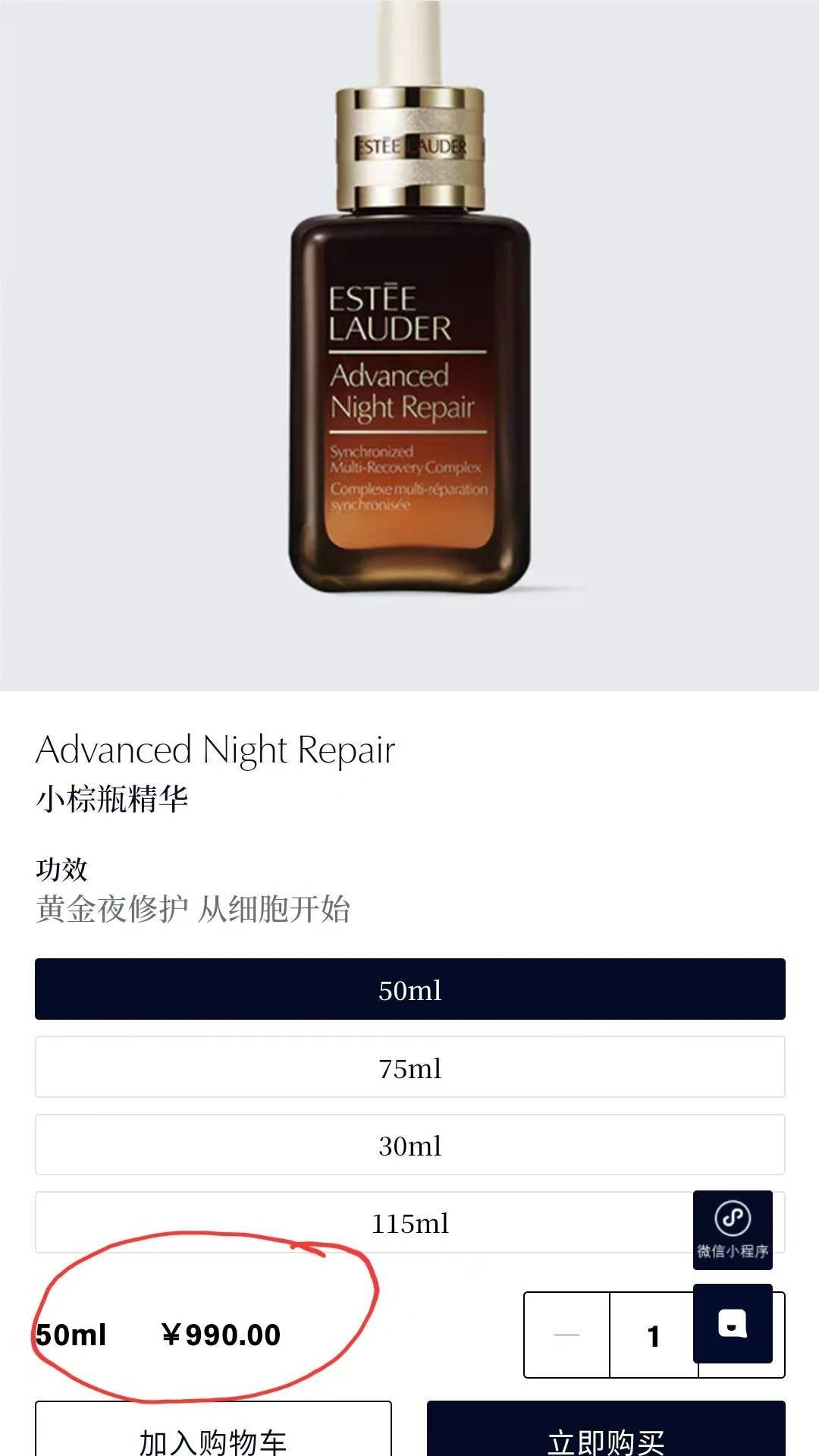Image resolution: width=819 pixels, height=1456 pixels.
Task: Pick the 30ml size option
Action: coord(409,1145)
